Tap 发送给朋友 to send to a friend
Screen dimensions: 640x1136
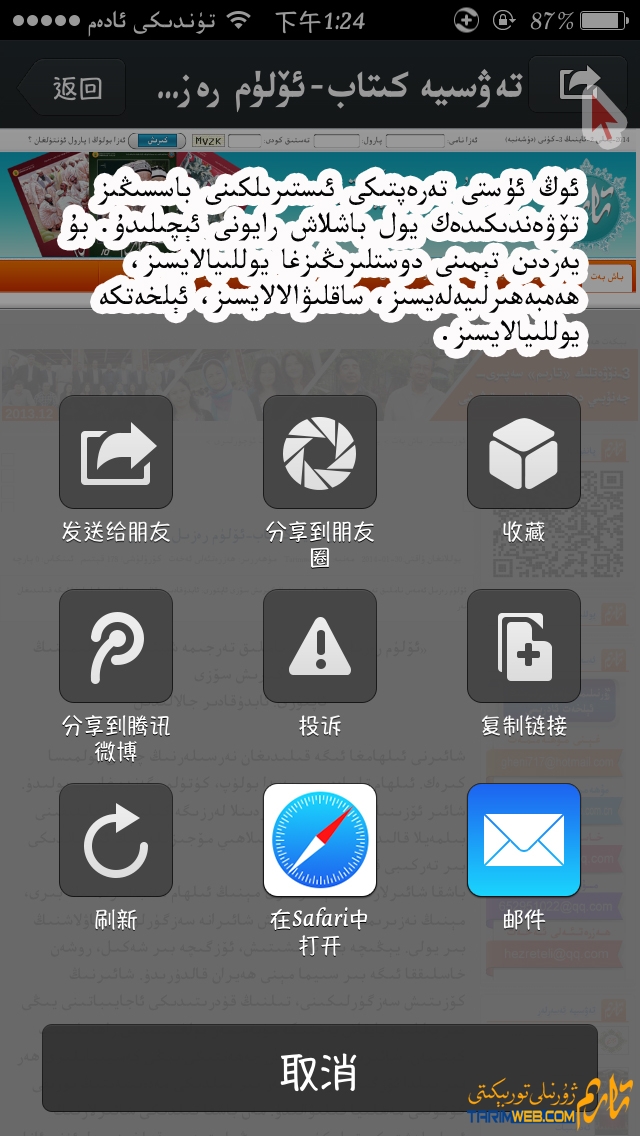[116, 452]
